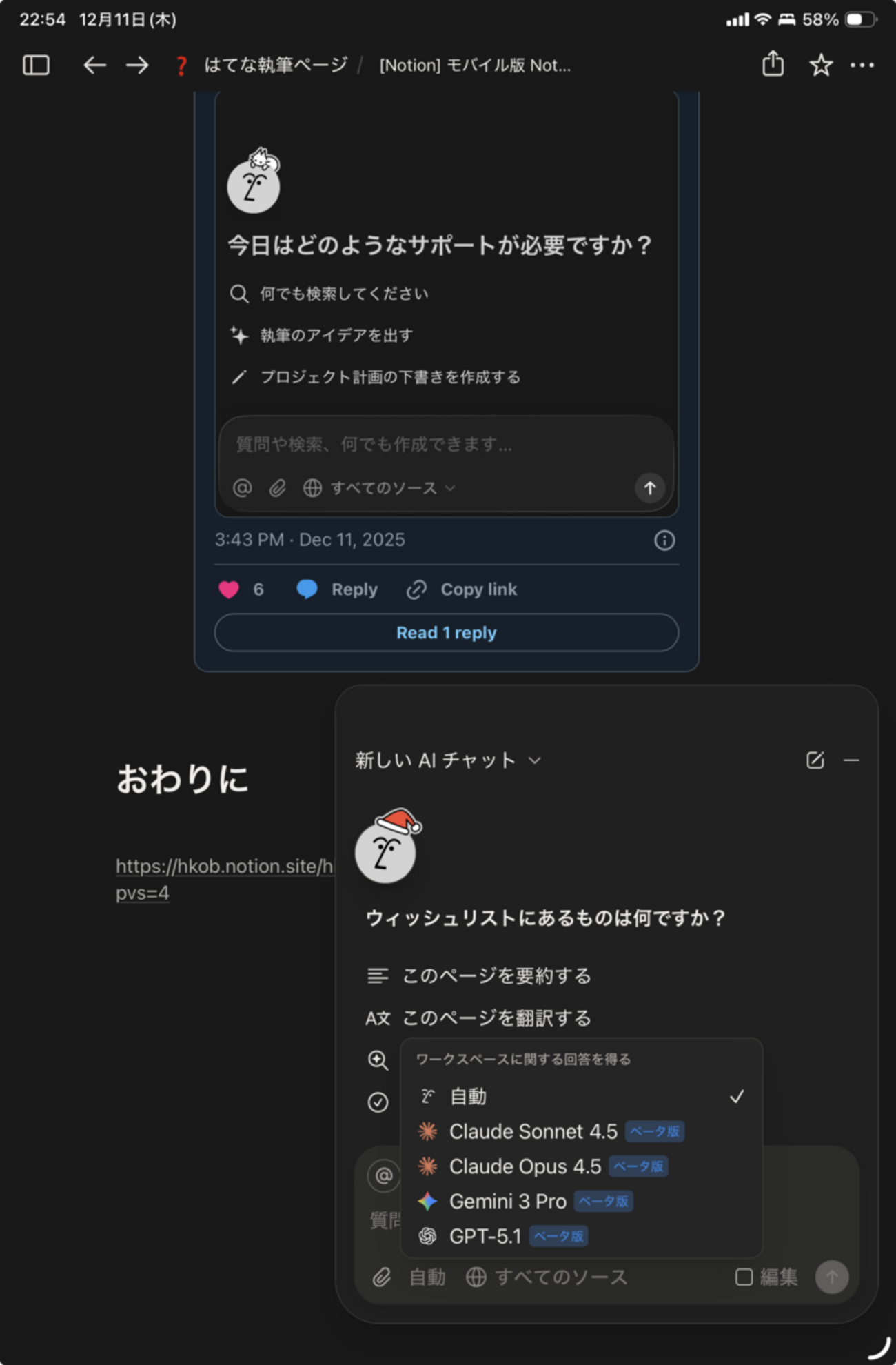Click the sidebar toggle icon

[36, 64]
